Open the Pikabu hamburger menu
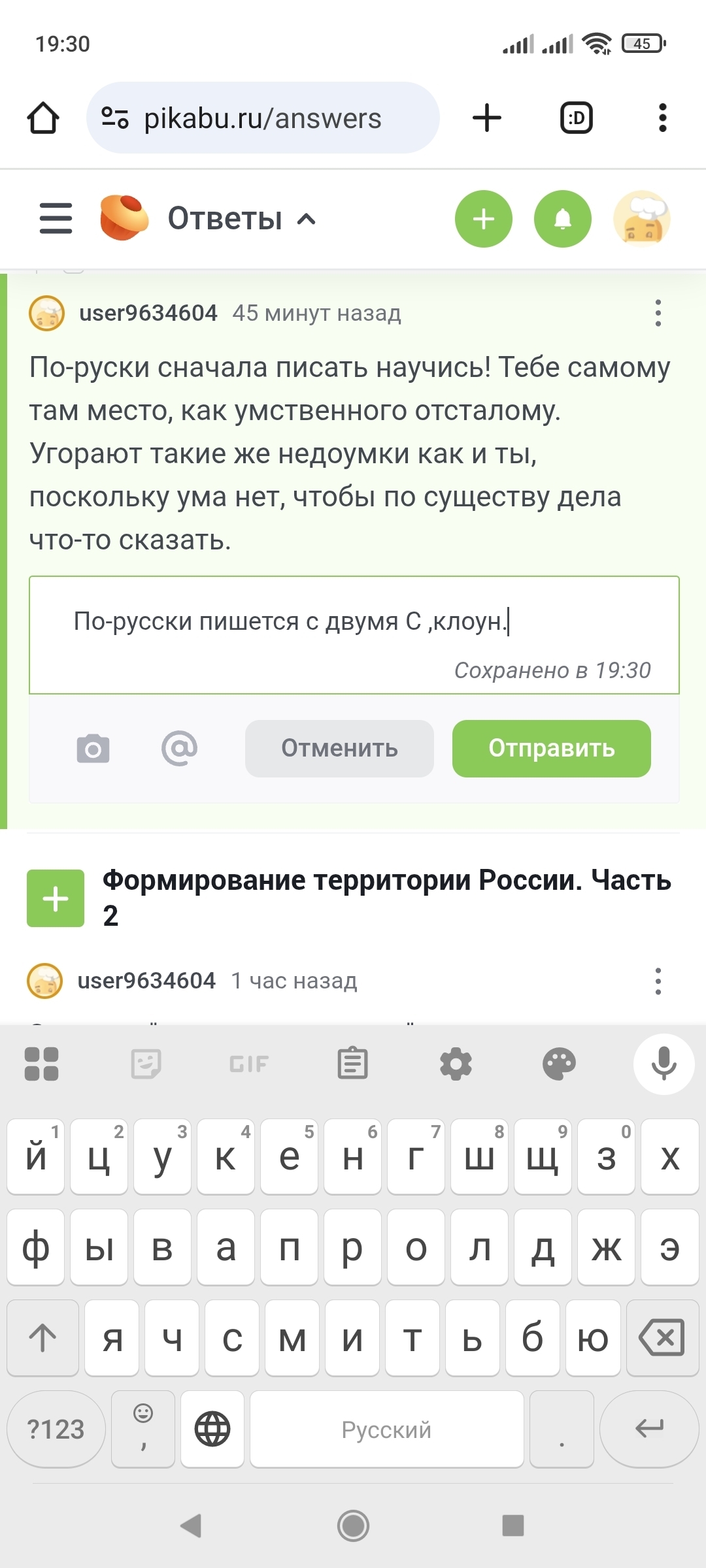The height and width of the screenshot is (1568, 706). pyautogui.click(x=56, y=218)
